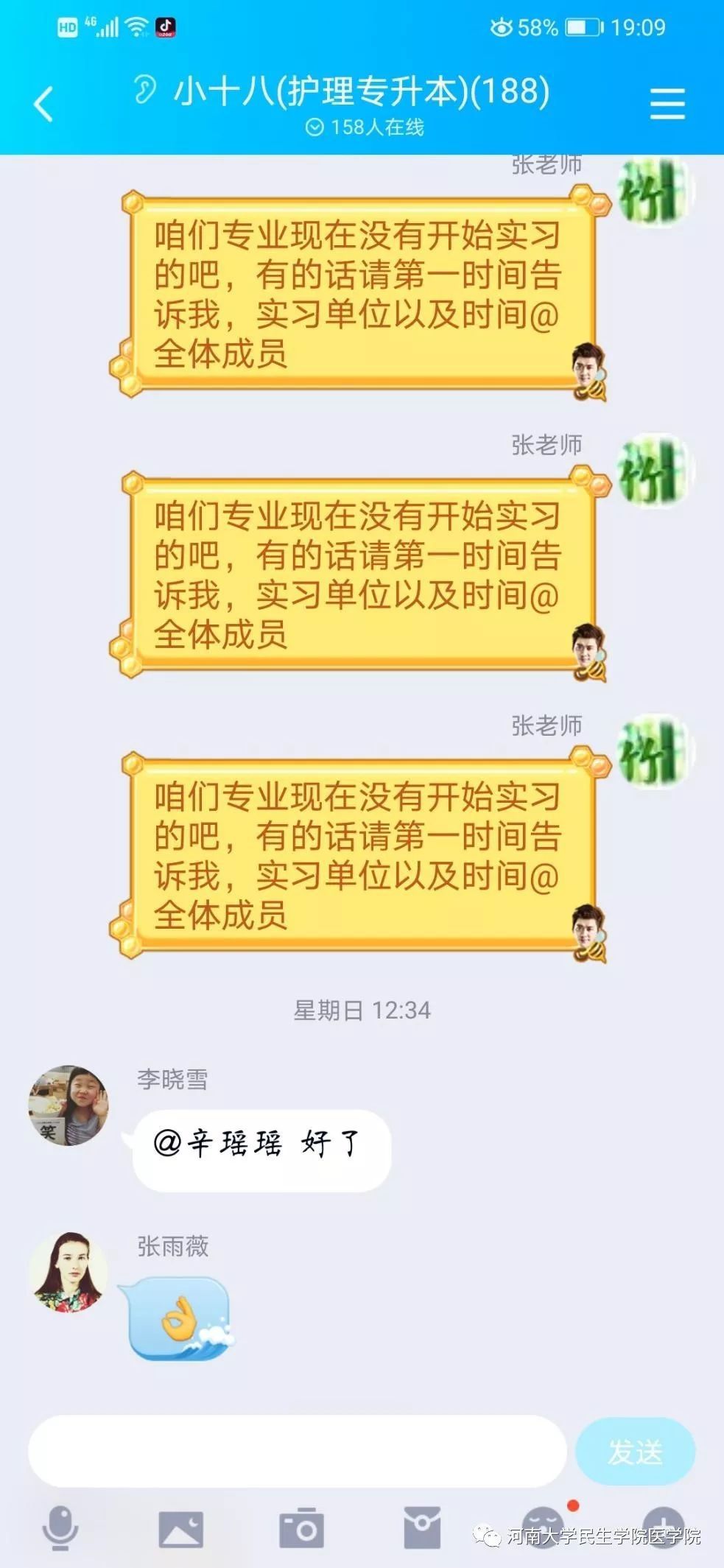The image size is (724, 1568).
Task: Open 张雨薇's profile avatar
Action: pyautogui.click(x=68, y=1272)
